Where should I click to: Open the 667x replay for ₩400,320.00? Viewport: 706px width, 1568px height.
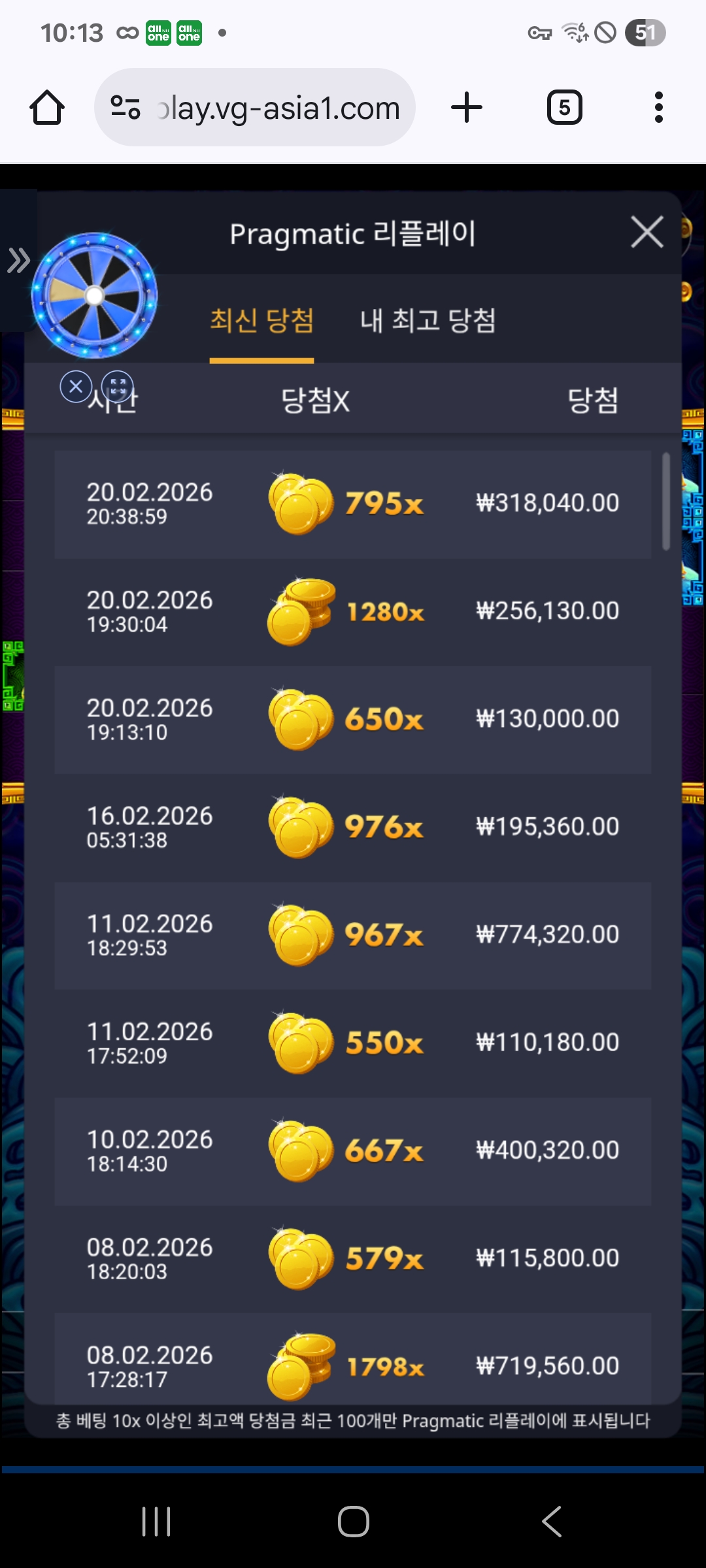tap(352, 1151)
